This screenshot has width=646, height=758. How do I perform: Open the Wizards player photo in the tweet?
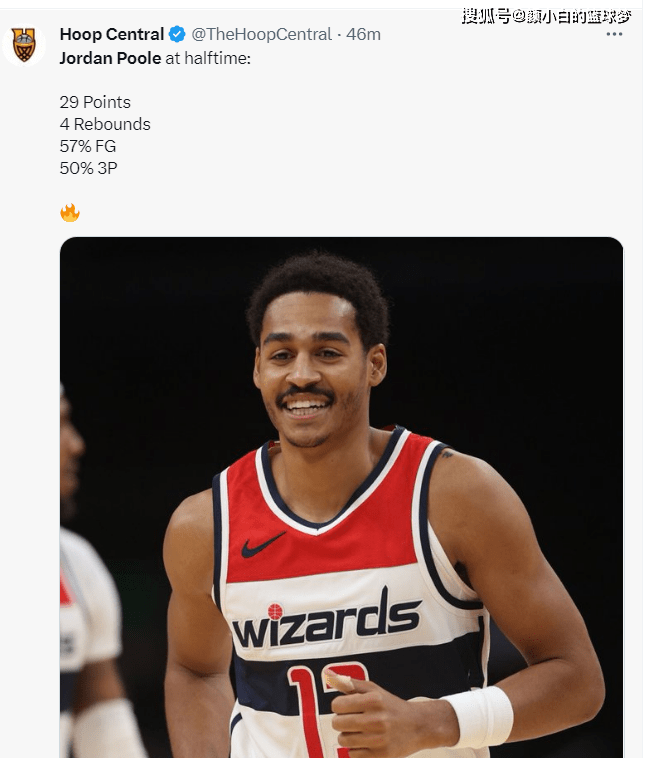(x=341, y=496)
